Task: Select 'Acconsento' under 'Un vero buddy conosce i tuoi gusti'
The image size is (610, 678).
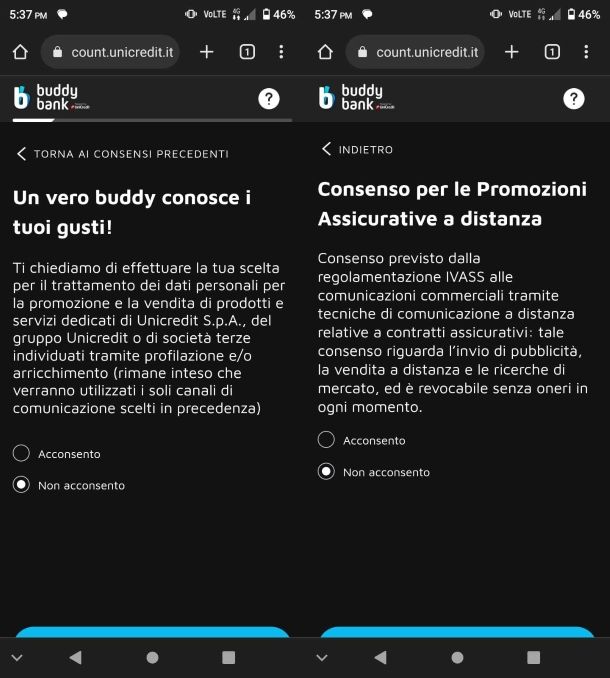Action: pos(22,453)
